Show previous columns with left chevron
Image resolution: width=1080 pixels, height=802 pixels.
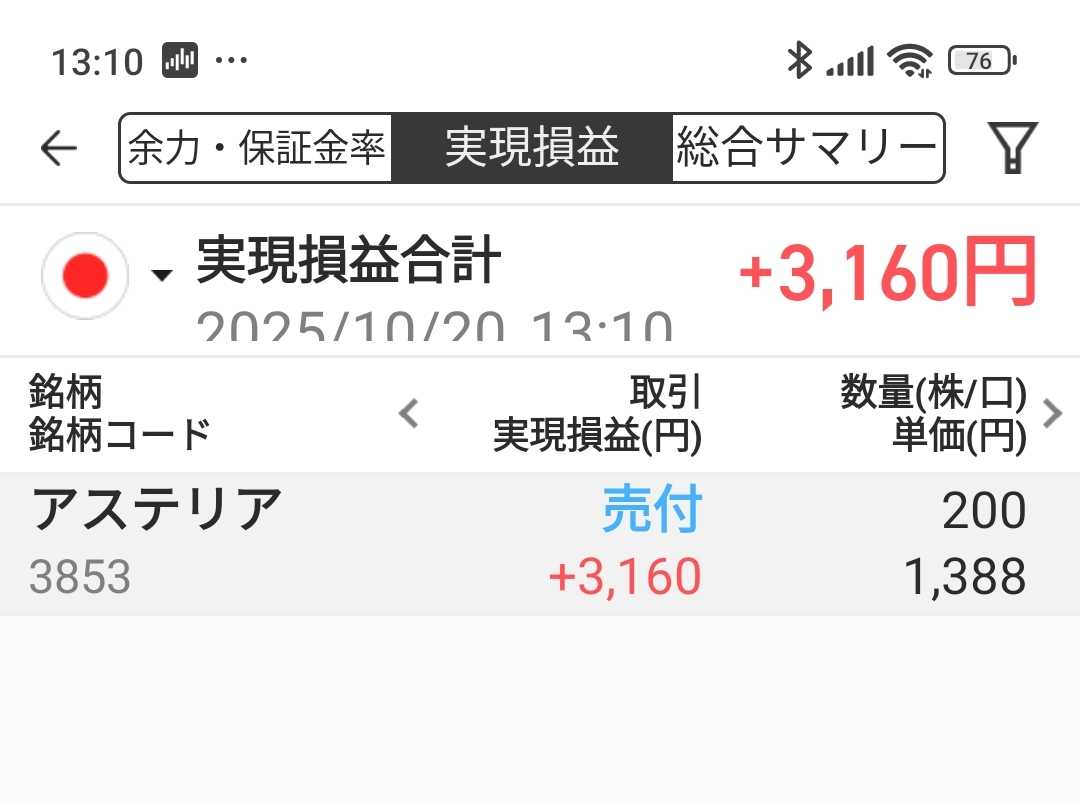point(408,413)
